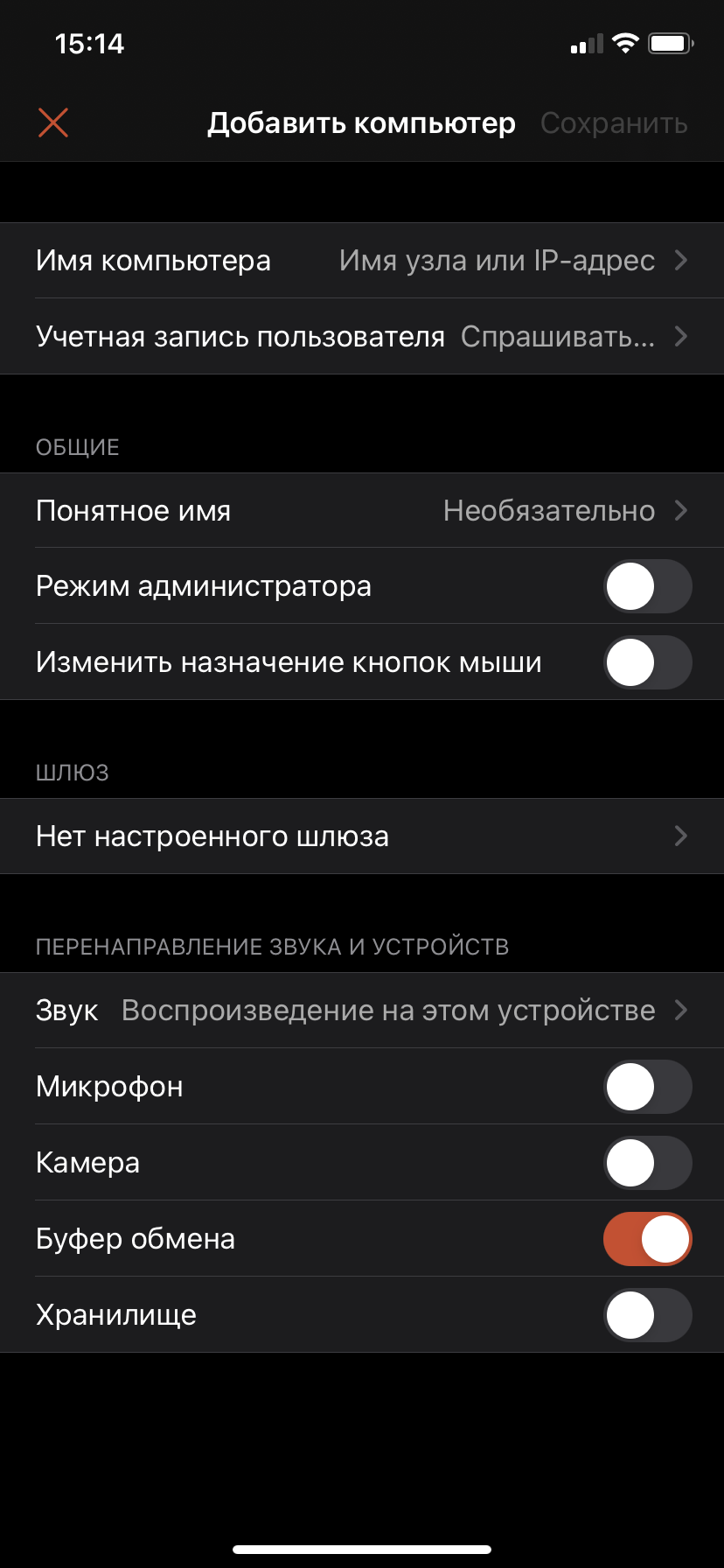
Task: Open Учетная запись пользователя setting
Action: 362,337
